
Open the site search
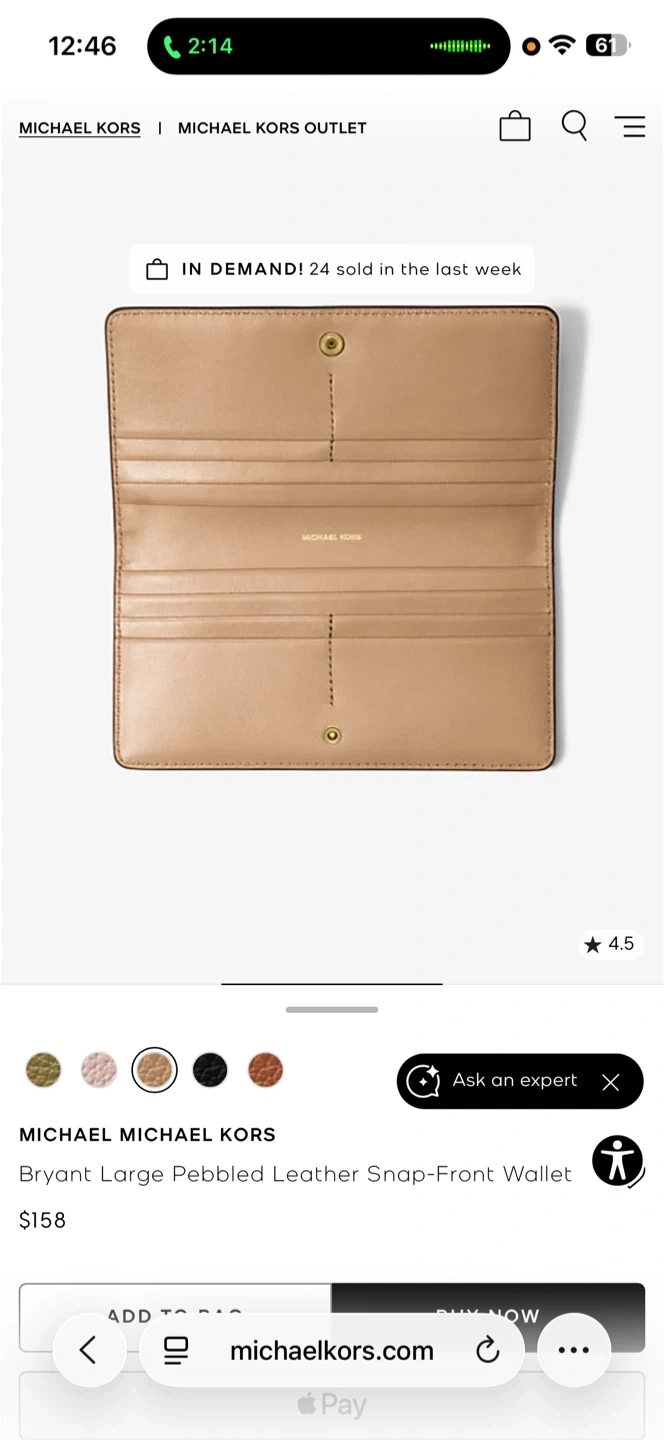click(x=574, y=126)
